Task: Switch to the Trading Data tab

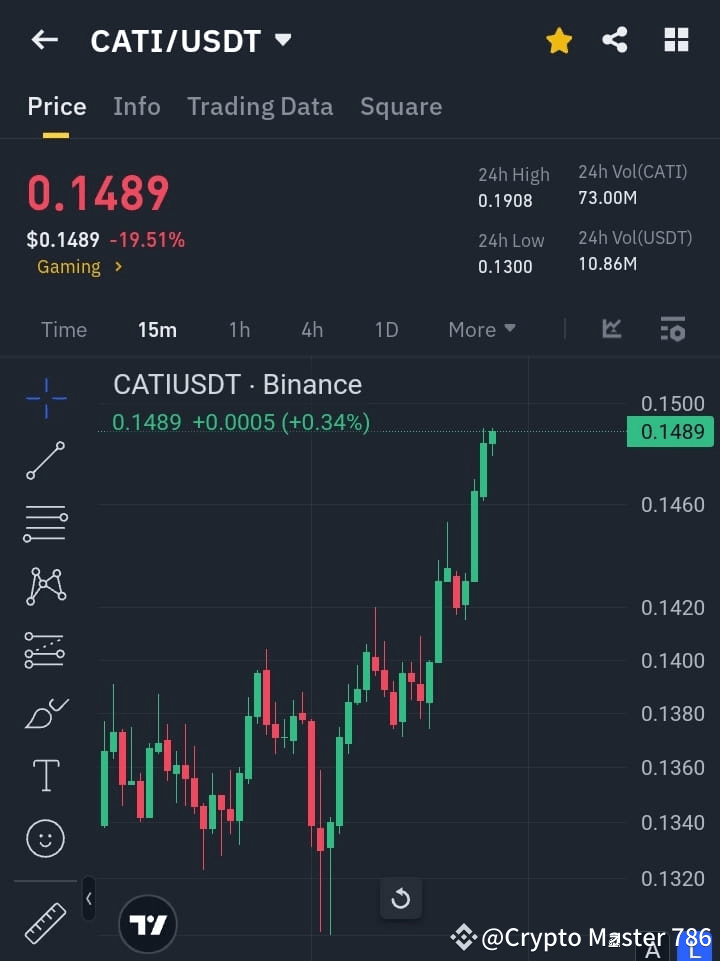Action: pyautogui.click(x=260, y=106)
